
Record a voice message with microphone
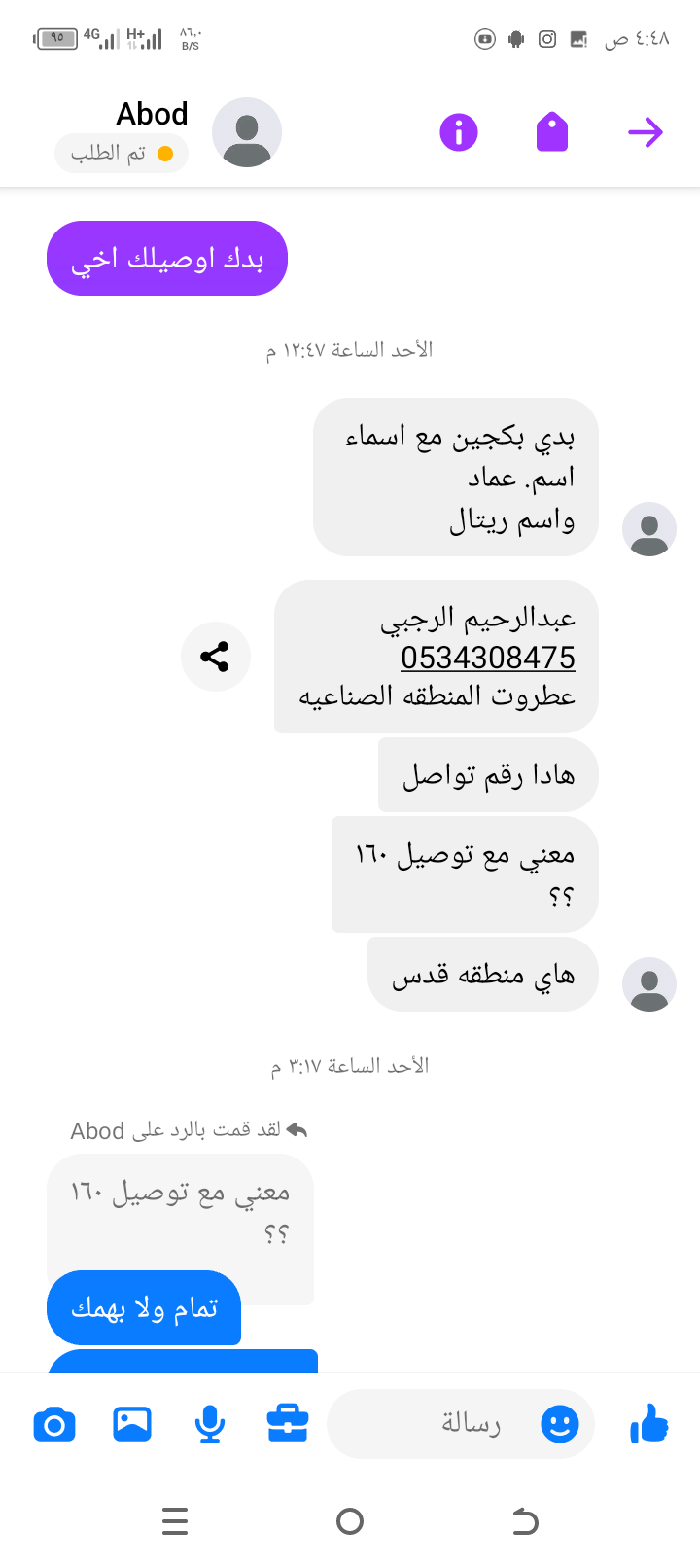[x=210, y=1425]
